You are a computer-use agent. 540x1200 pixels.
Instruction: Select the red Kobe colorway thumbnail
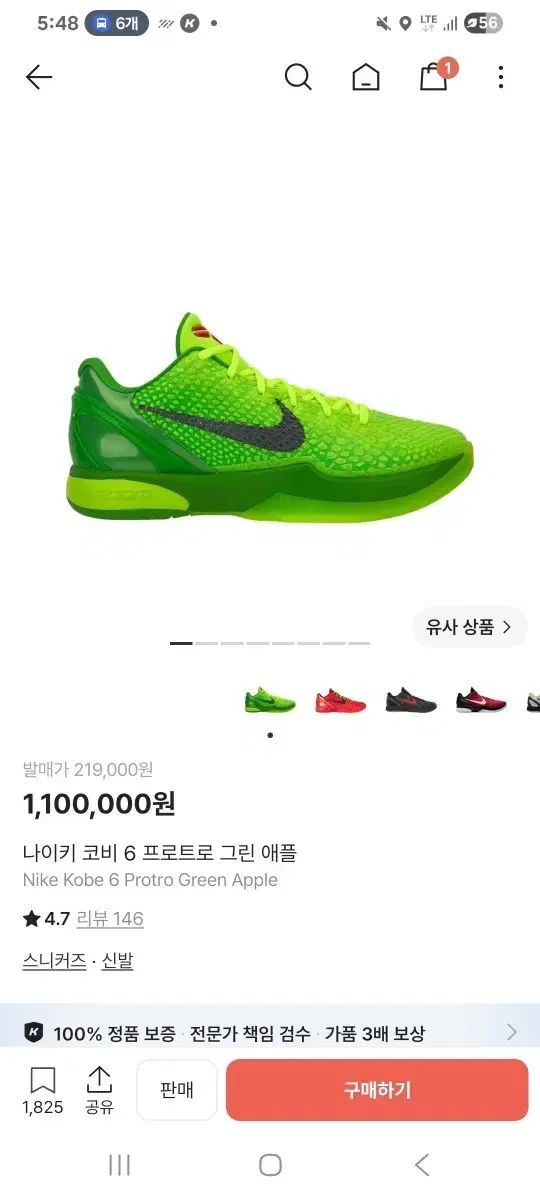[x=340, y=700]
